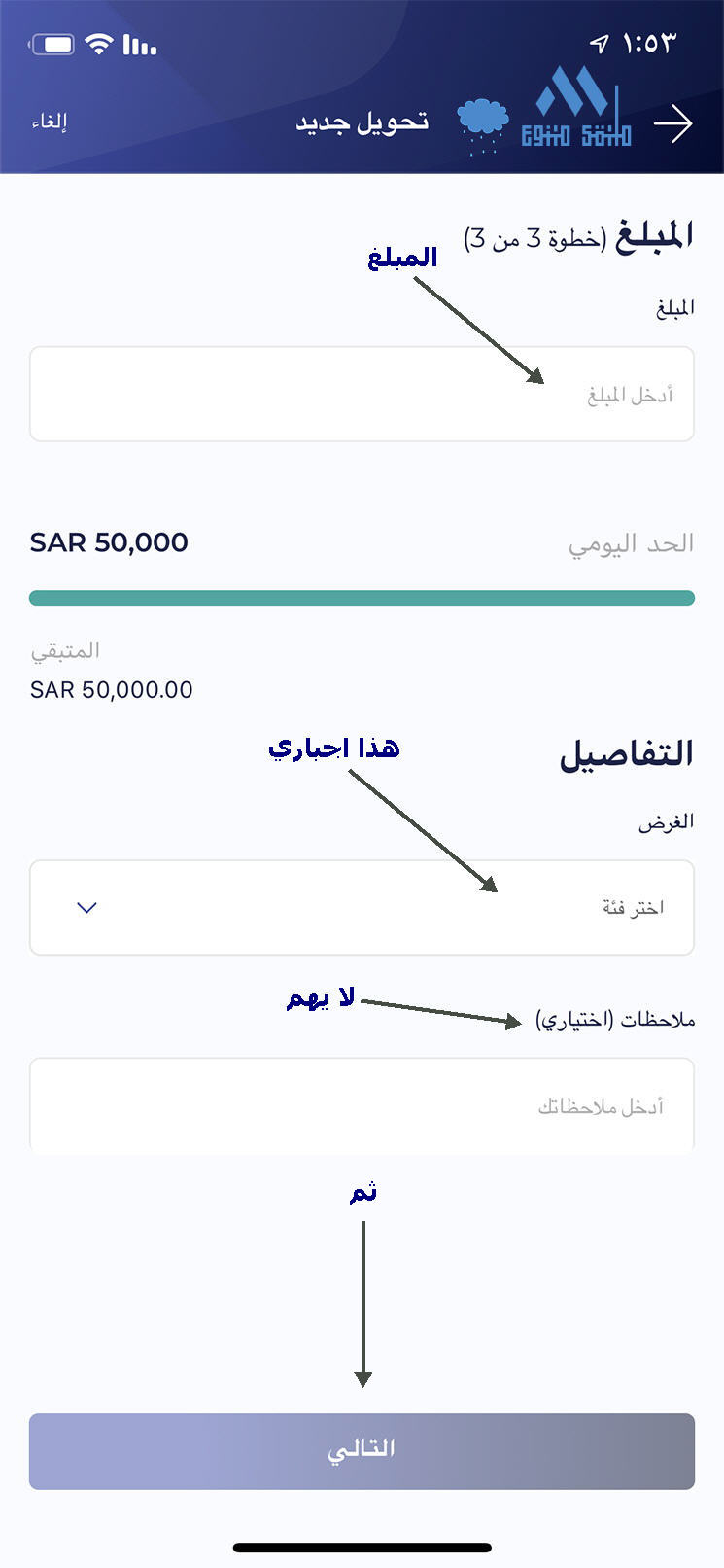
Task: Continue with the التالي button
Action: (362, 1451)
